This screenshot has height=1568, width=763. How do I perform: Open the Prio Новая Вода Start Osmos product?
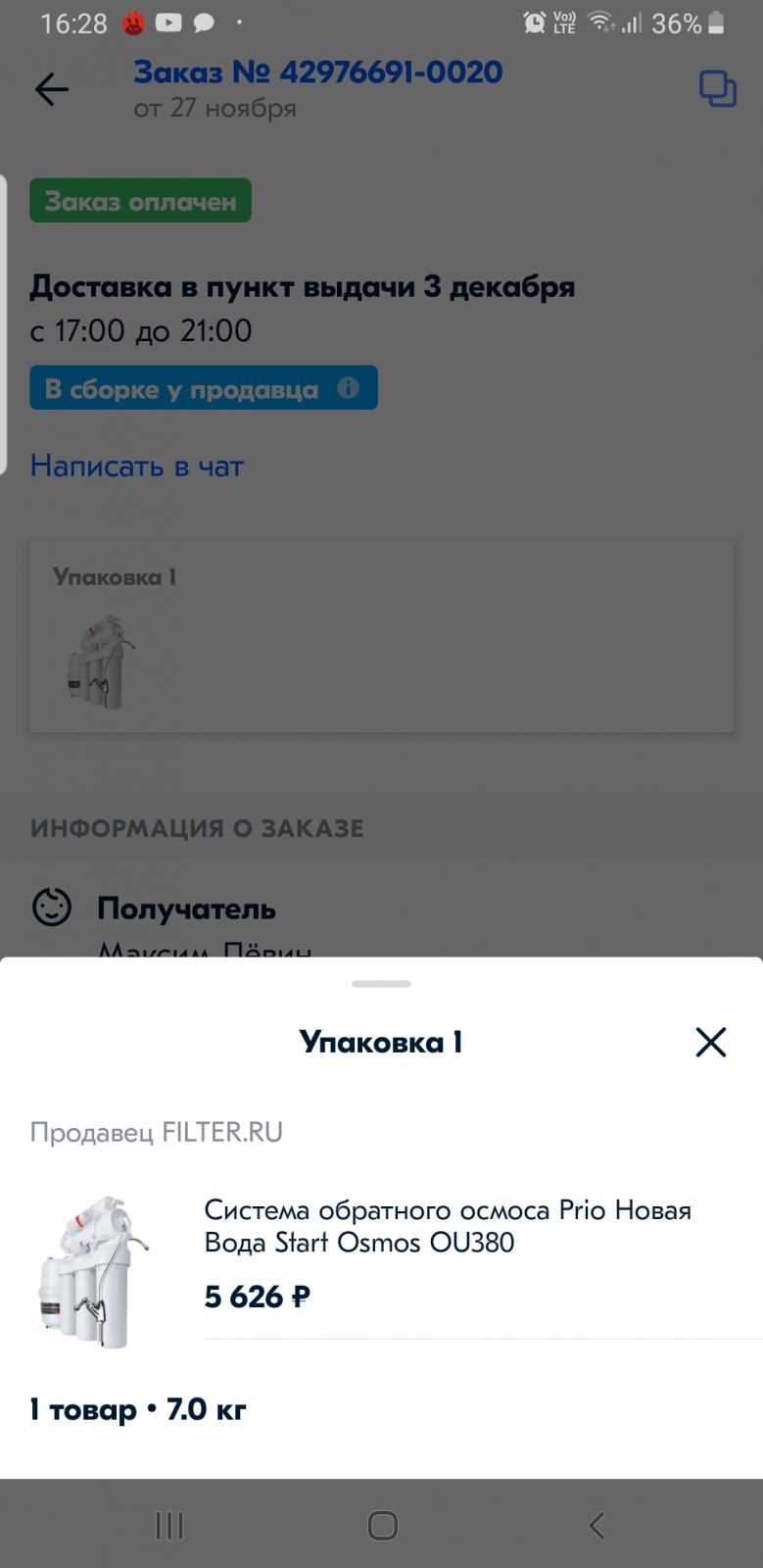448,1226
